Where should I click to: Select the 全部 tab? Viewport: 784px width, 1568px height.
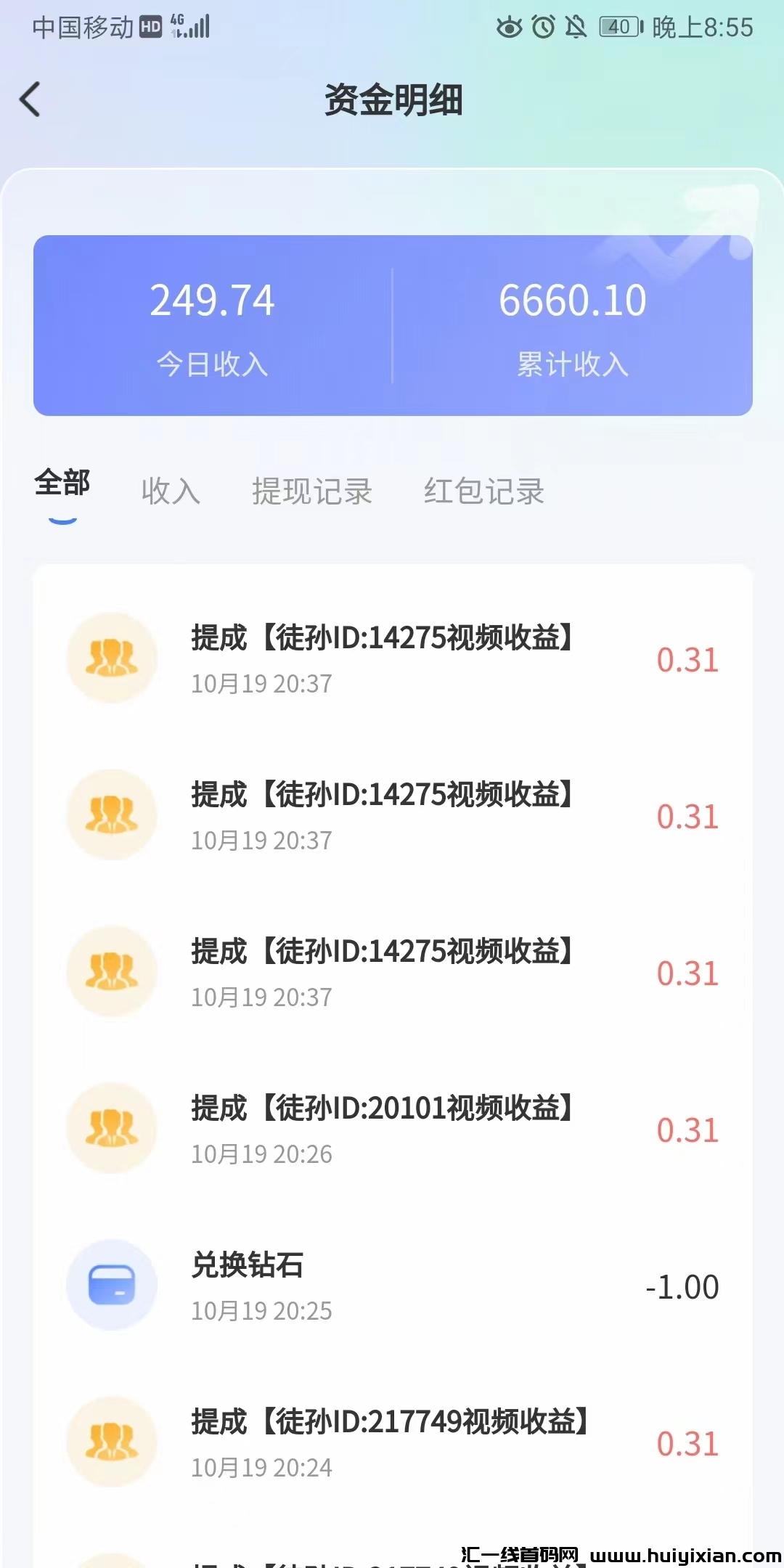[x=62, y=486]
